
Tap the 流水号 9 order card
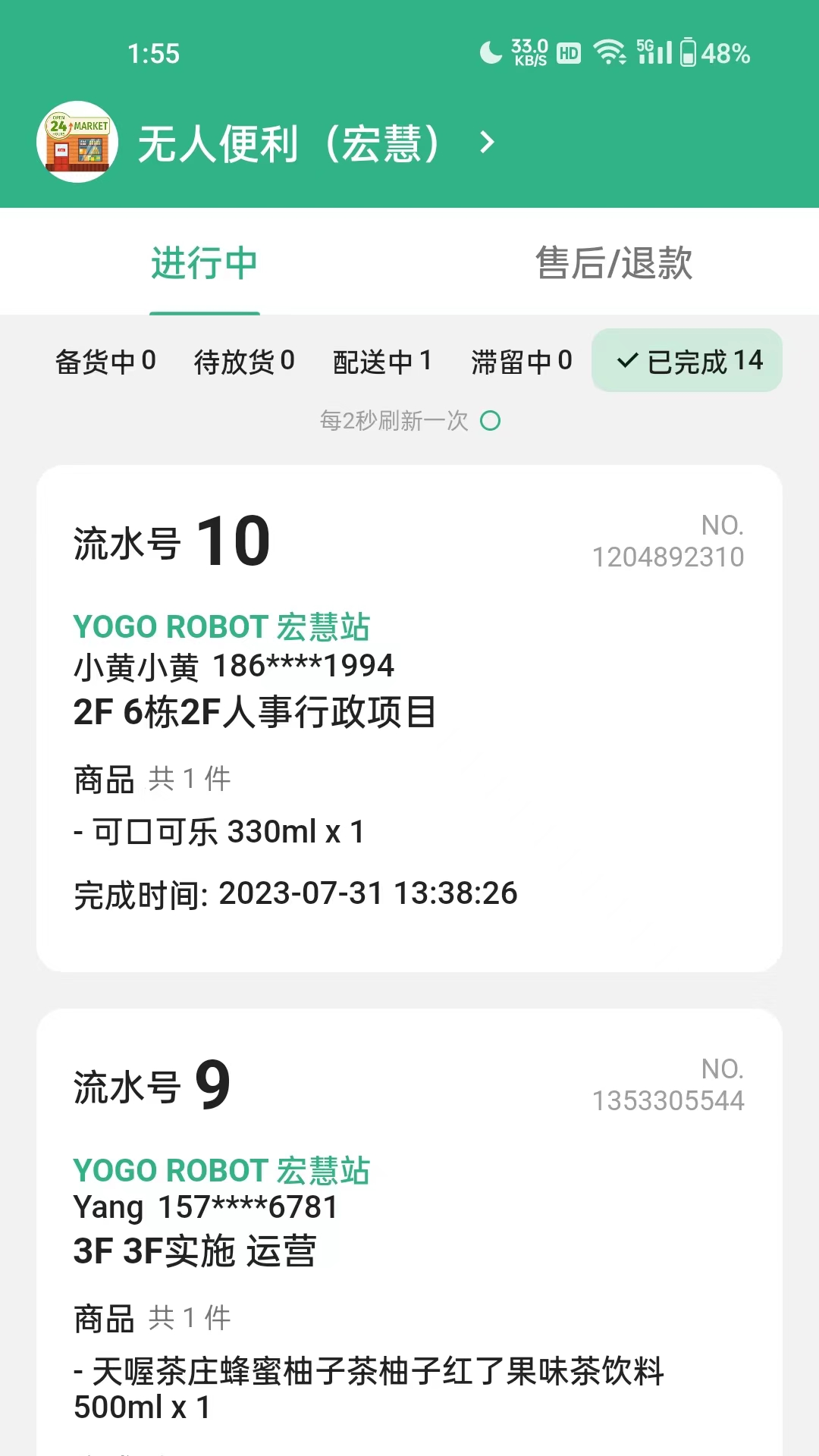click(409, 1251)
